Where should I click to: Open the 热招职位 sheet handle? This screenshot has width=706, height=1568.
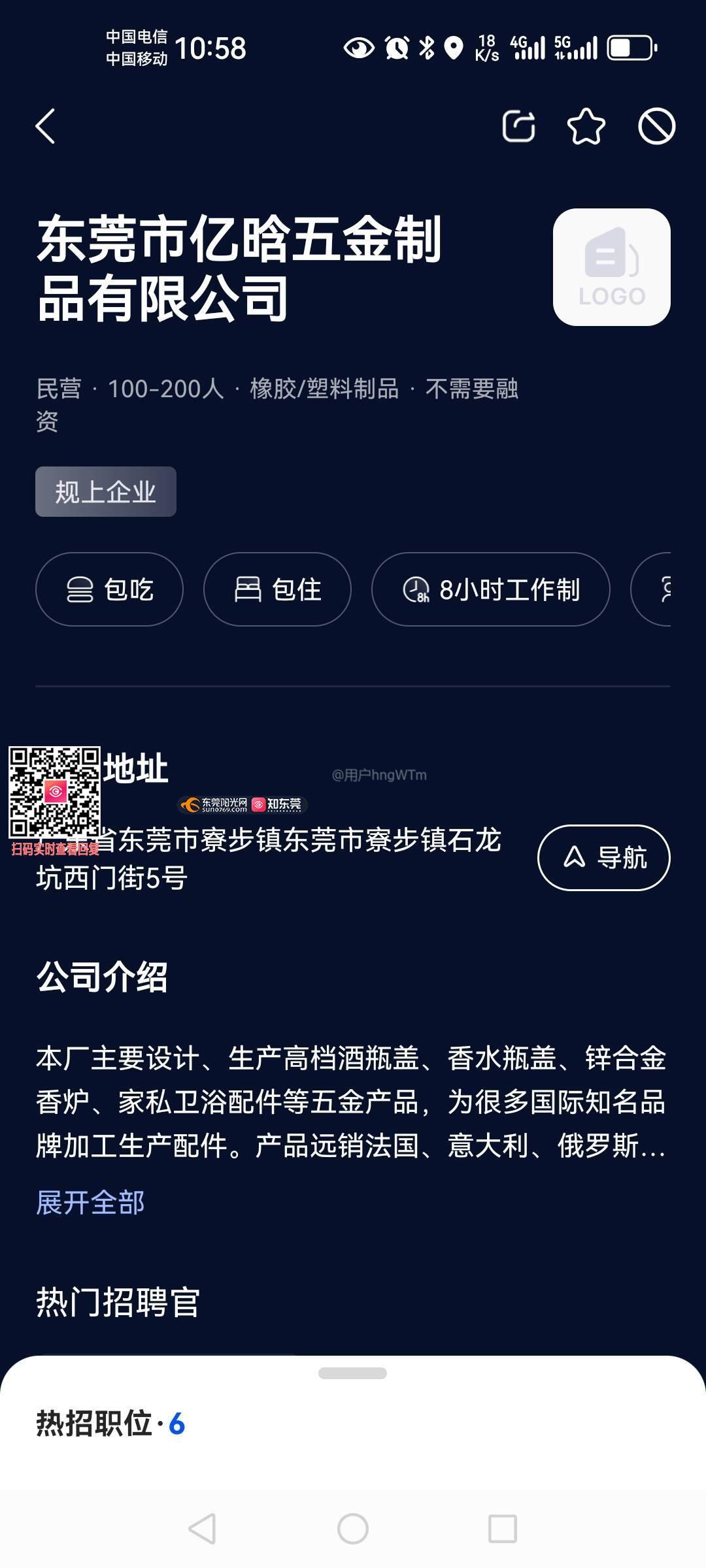point(352,1373)
